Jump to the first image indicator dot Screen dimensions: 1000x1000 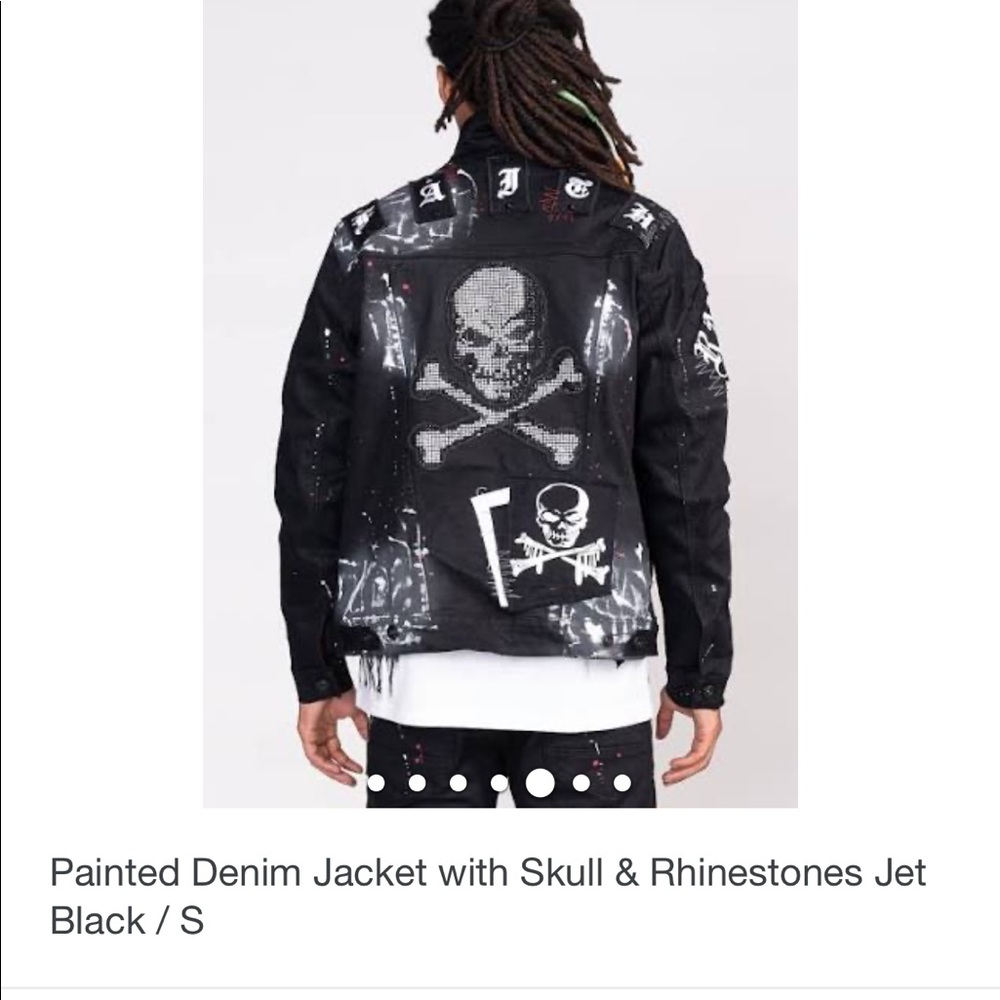376,783
